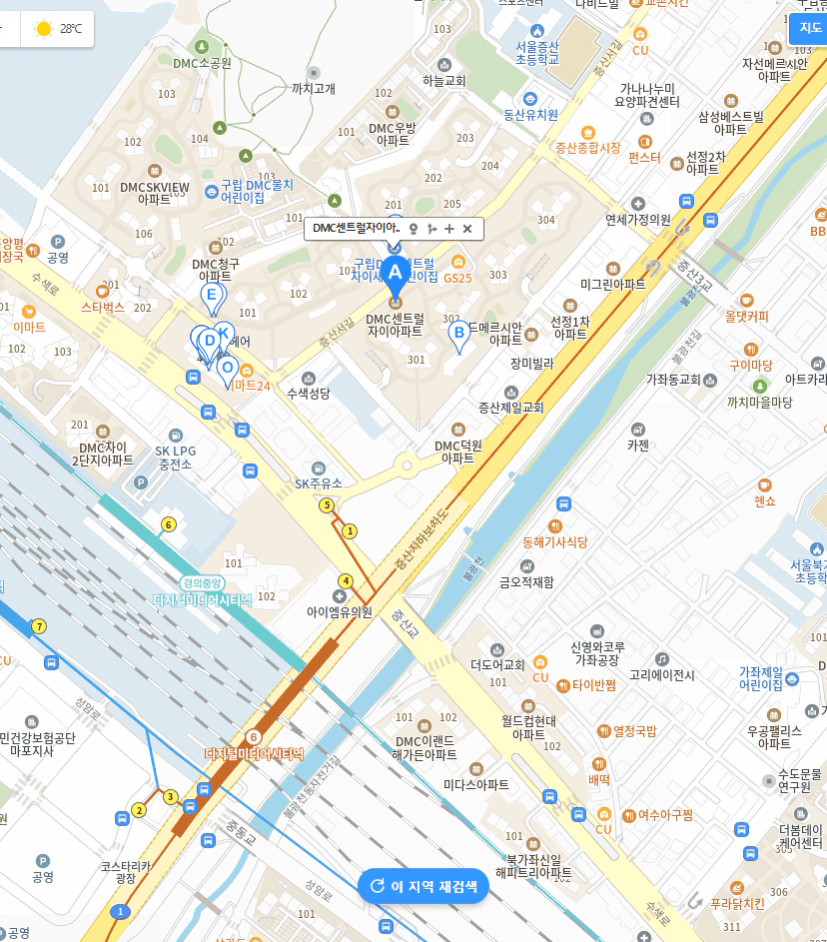Viewport: 827px width, 942px height.
Task: Close the DMC센트럴자이아파트 info popup
Action: [x=467, y=228]
